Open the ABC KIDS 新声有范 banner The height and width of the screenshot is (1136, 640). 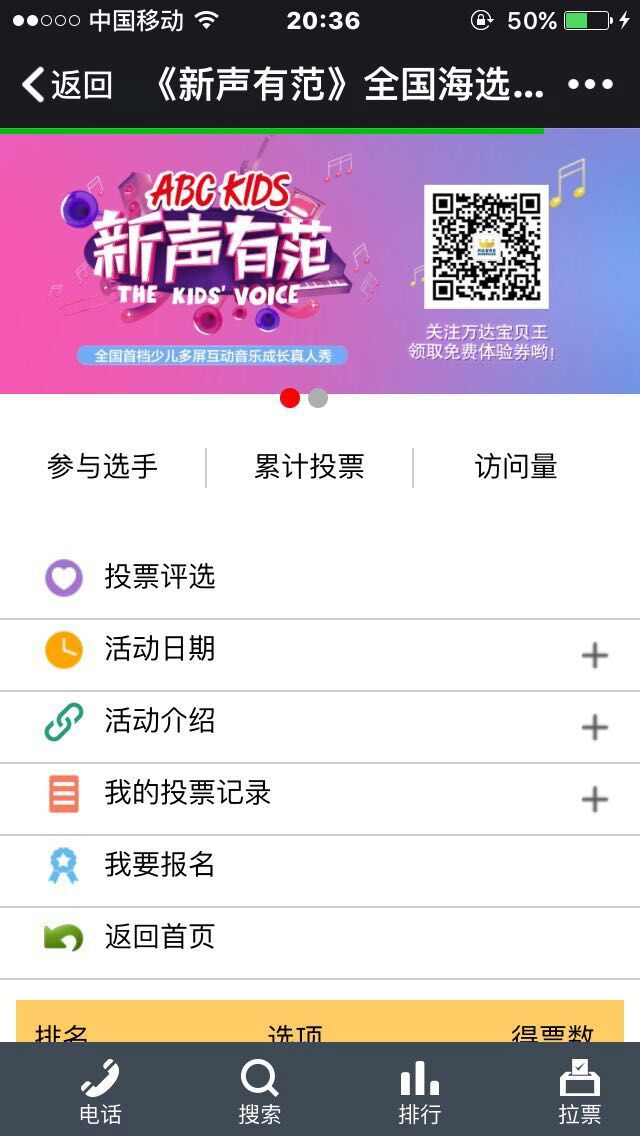point(320,262)
